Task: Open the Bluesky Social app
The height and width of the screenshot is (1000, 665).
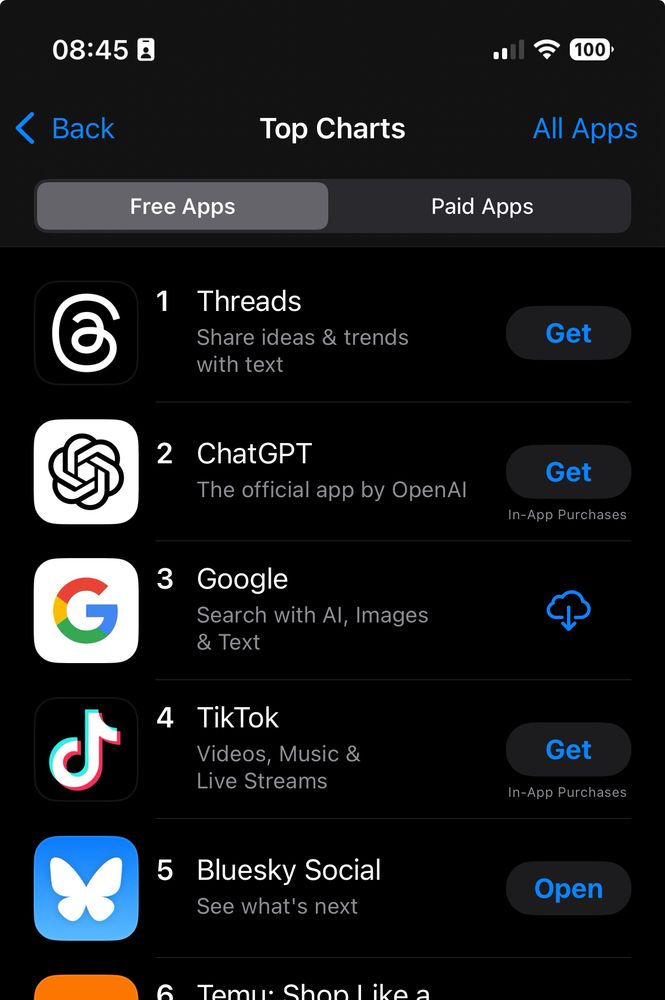Action: 568,888
